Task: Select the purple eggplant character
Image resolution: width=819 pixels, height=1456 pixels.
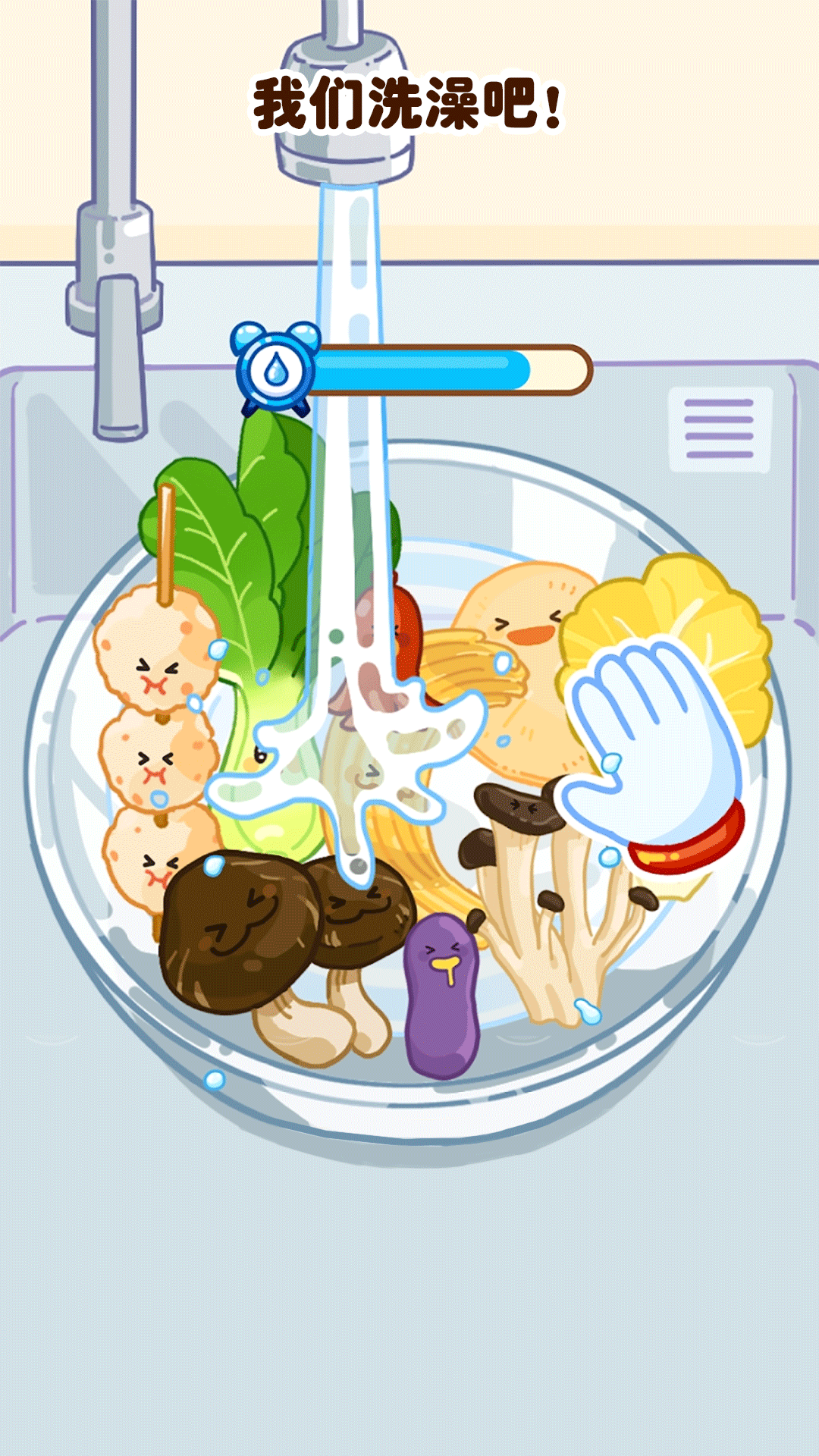Action: pyautogui.click(x=442, y=993)
